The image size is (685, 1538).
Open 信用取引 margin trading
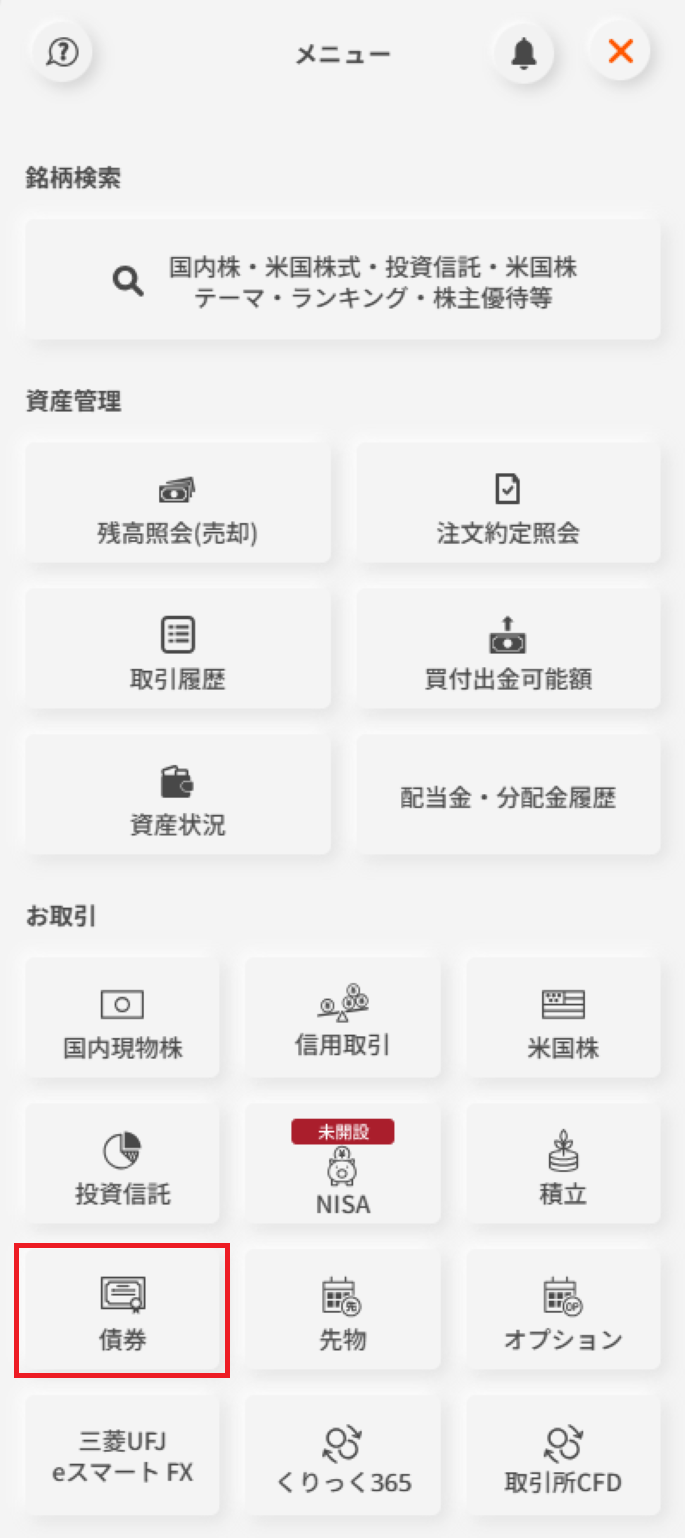pos(343,1020)
